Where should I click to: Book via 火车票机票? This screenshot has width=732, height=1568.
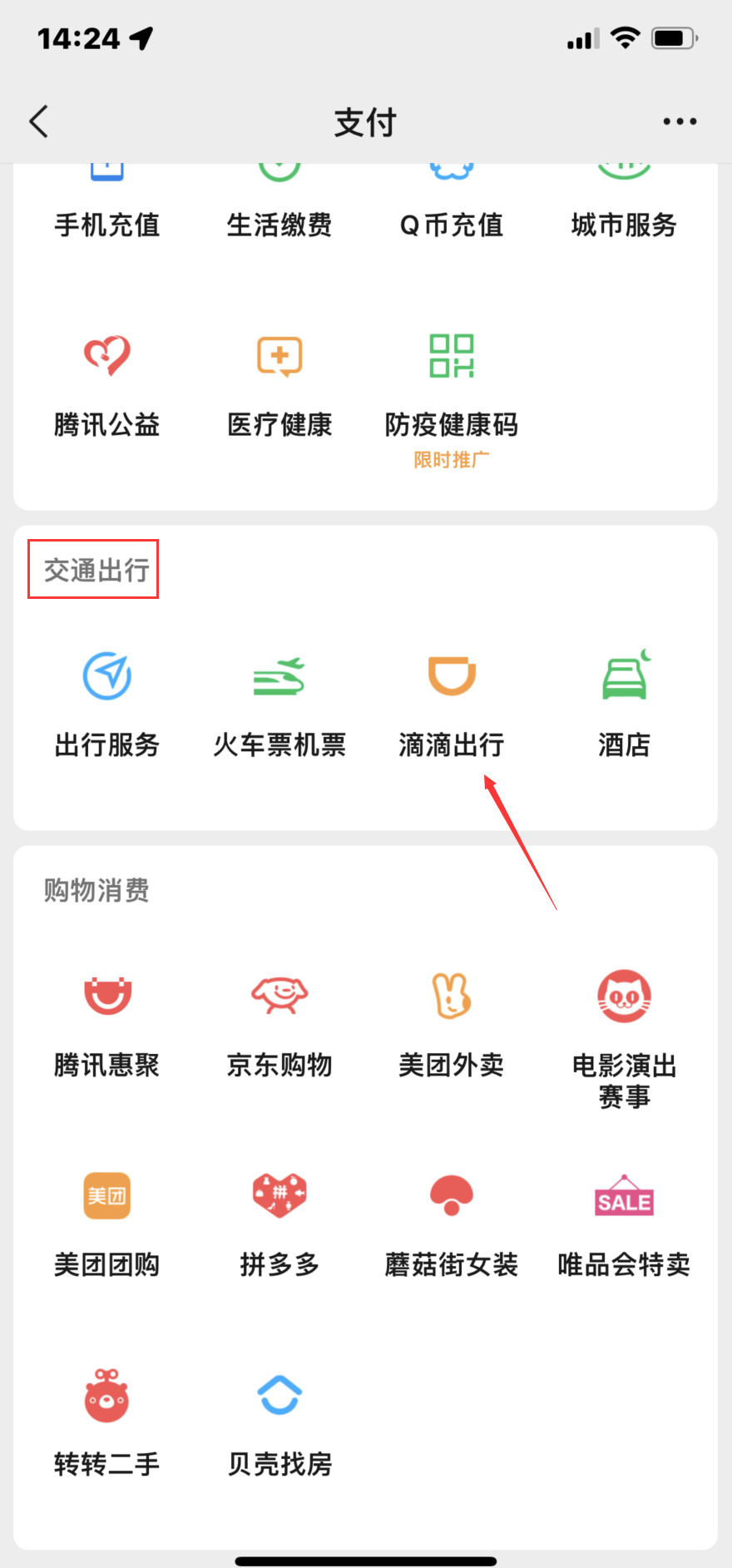(x=279, y=704)
